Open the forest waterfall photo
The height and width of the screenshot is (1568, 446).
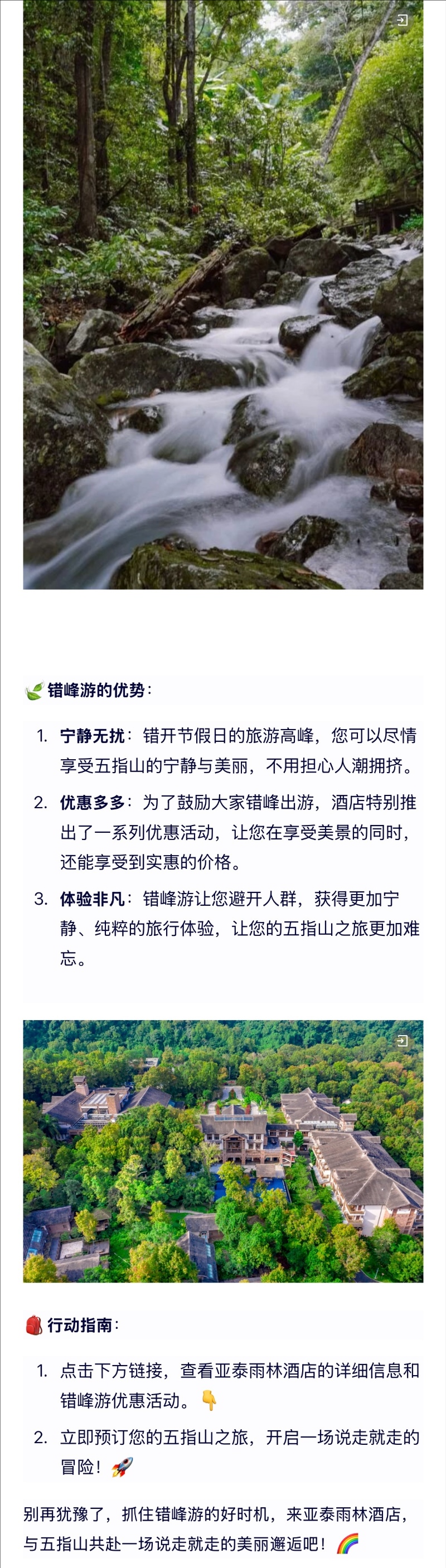[222, 304]
